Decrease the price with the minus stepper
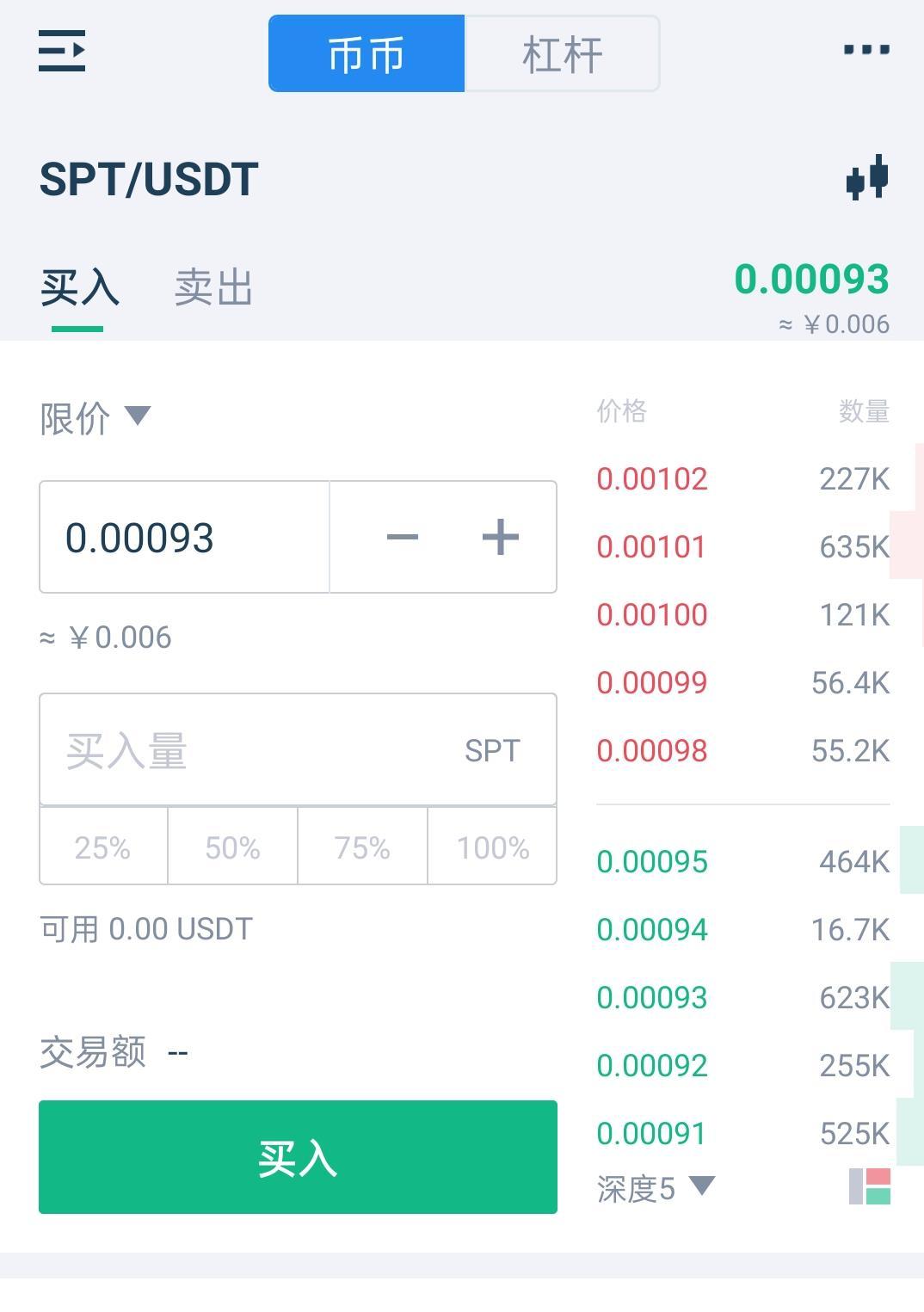Viewport: 924px width, 1312px height. 401,537
